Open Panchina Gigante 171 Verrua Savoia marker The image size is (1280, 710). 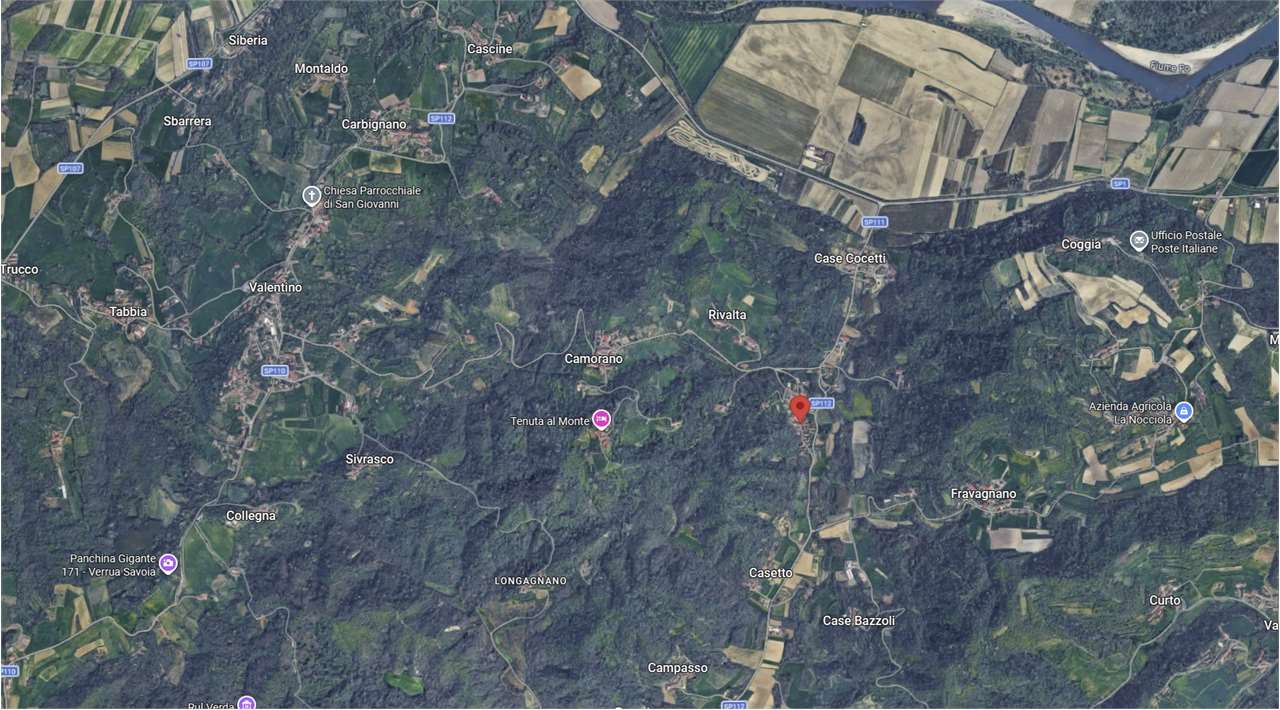[x=168, y=564]
